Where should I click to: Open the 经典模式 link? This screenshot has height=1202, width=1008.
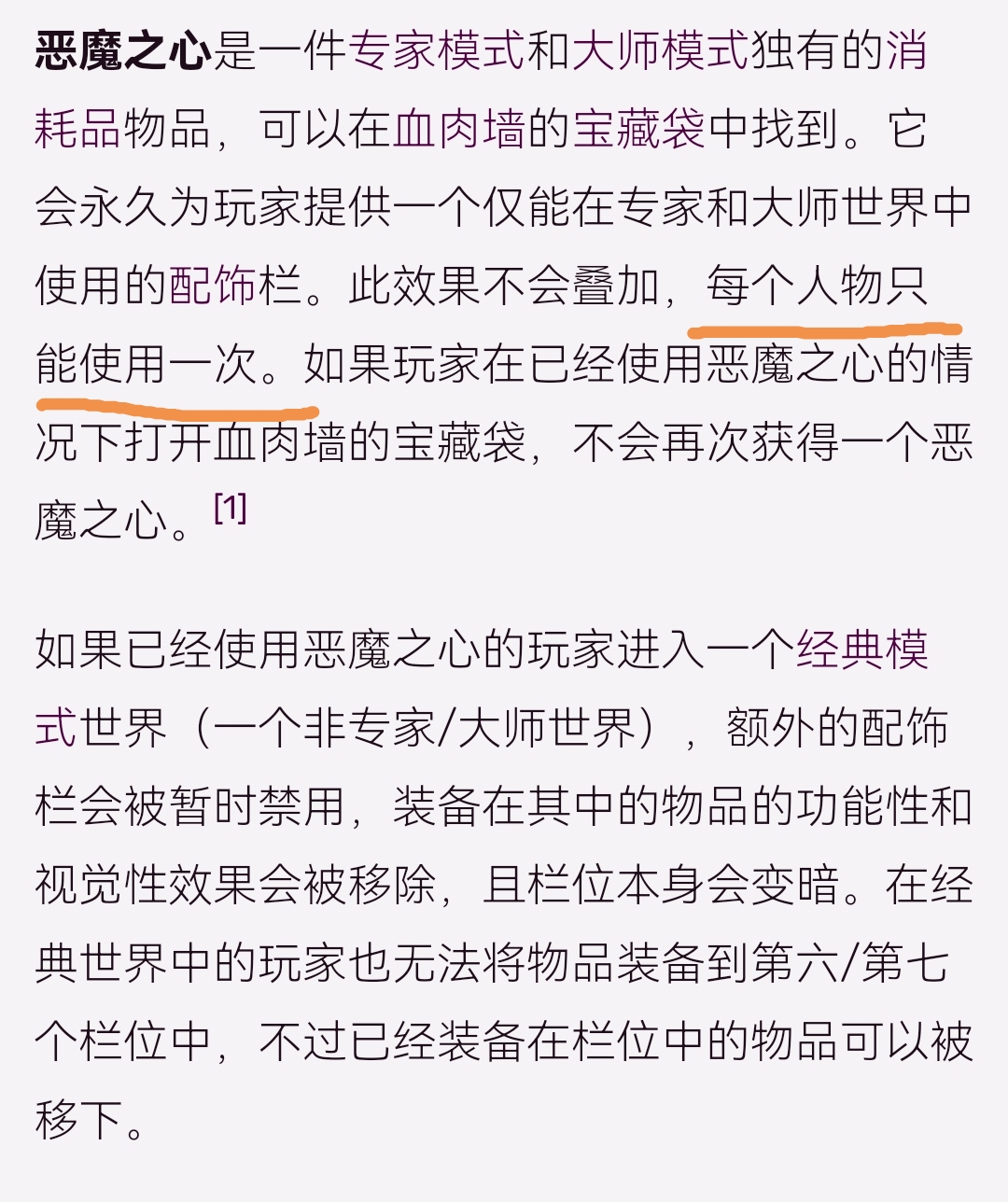tap(861, 650)
